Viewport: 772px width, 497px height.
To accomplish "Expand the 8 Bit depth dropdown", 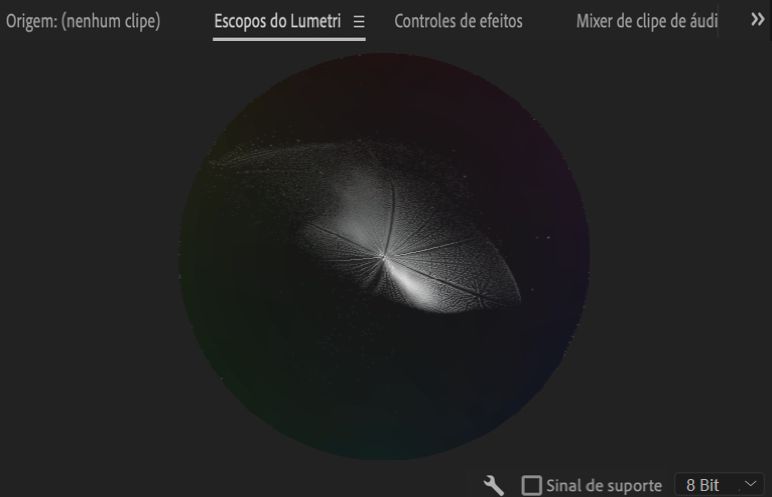I will (719, 485).
